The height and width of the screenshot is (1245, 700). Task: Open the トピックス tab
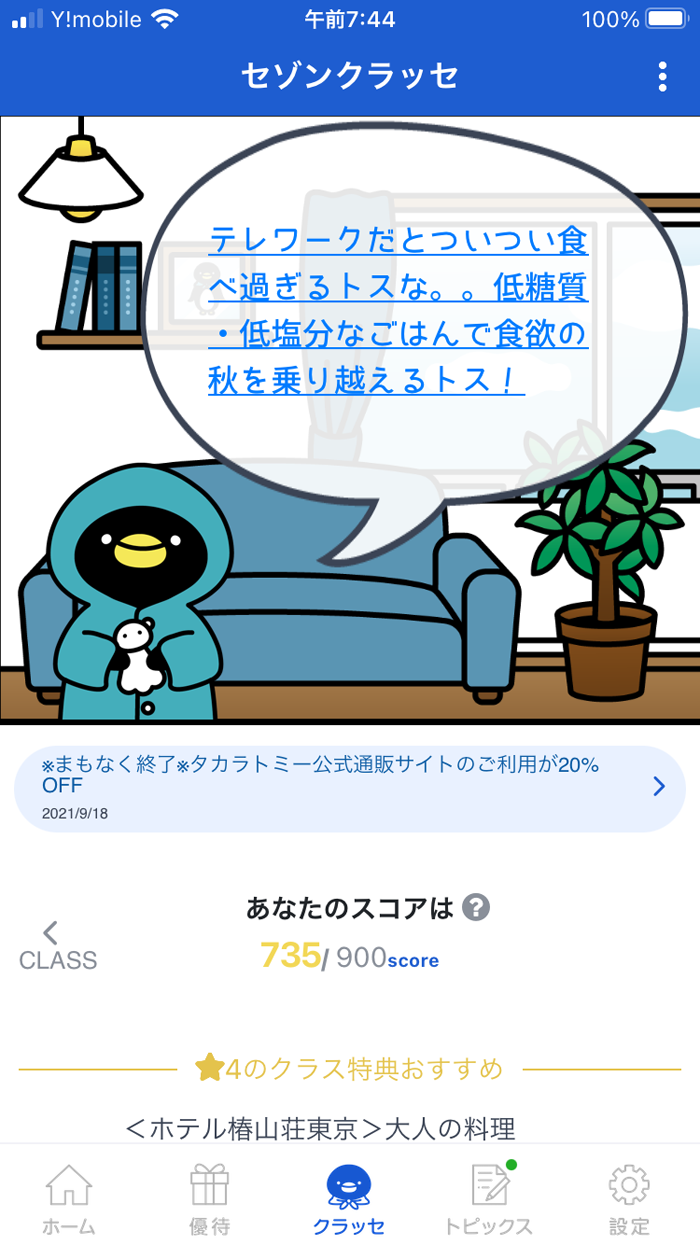(x=489, y=1199)
